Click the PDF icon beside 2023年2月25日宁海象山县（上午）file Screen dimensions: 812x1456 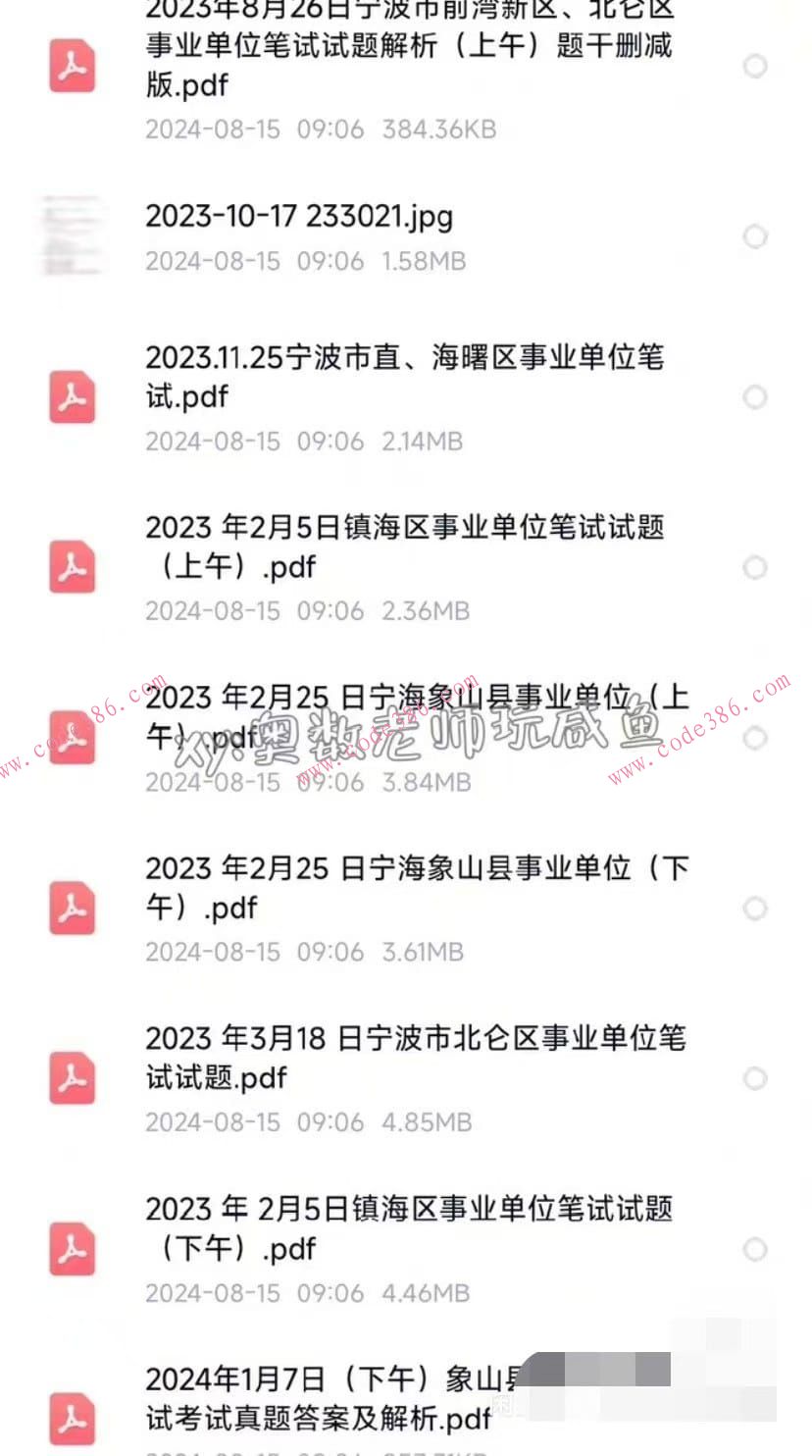click(71, 738)
